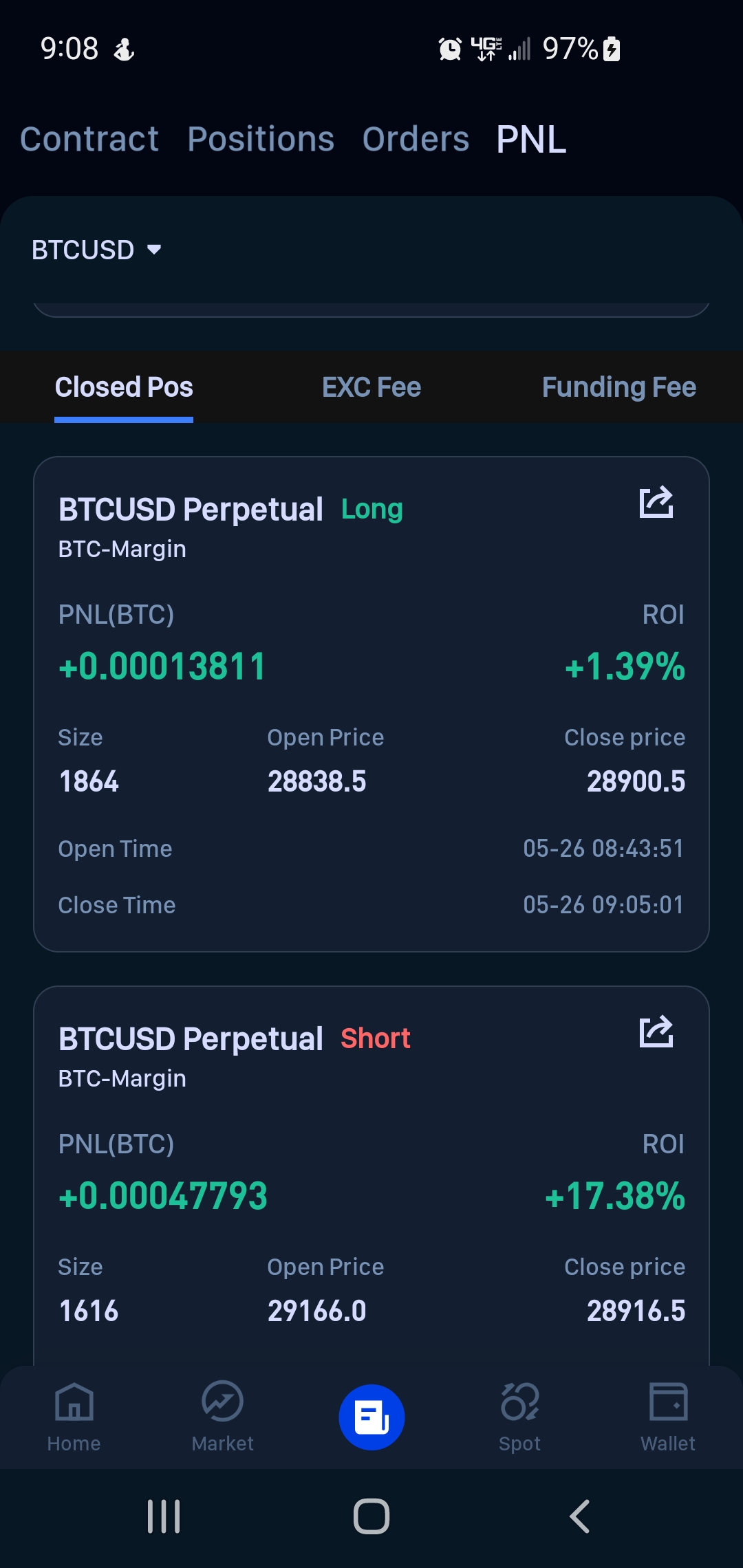Screen dimensions: 743x1568
Task: Share the Short BTCUSD closed position
Action: 656,1032
